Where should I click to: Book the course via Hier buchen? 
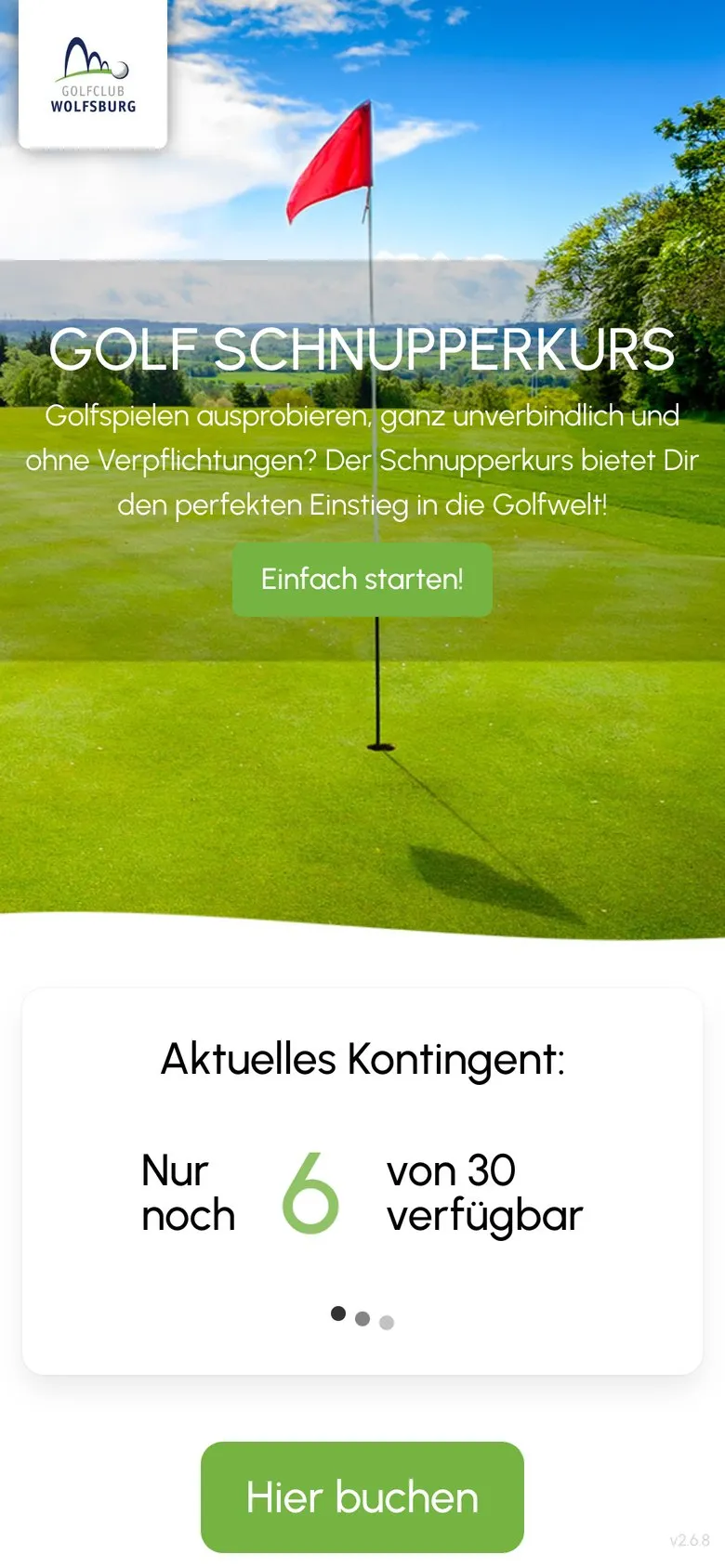click(362, 1497)
